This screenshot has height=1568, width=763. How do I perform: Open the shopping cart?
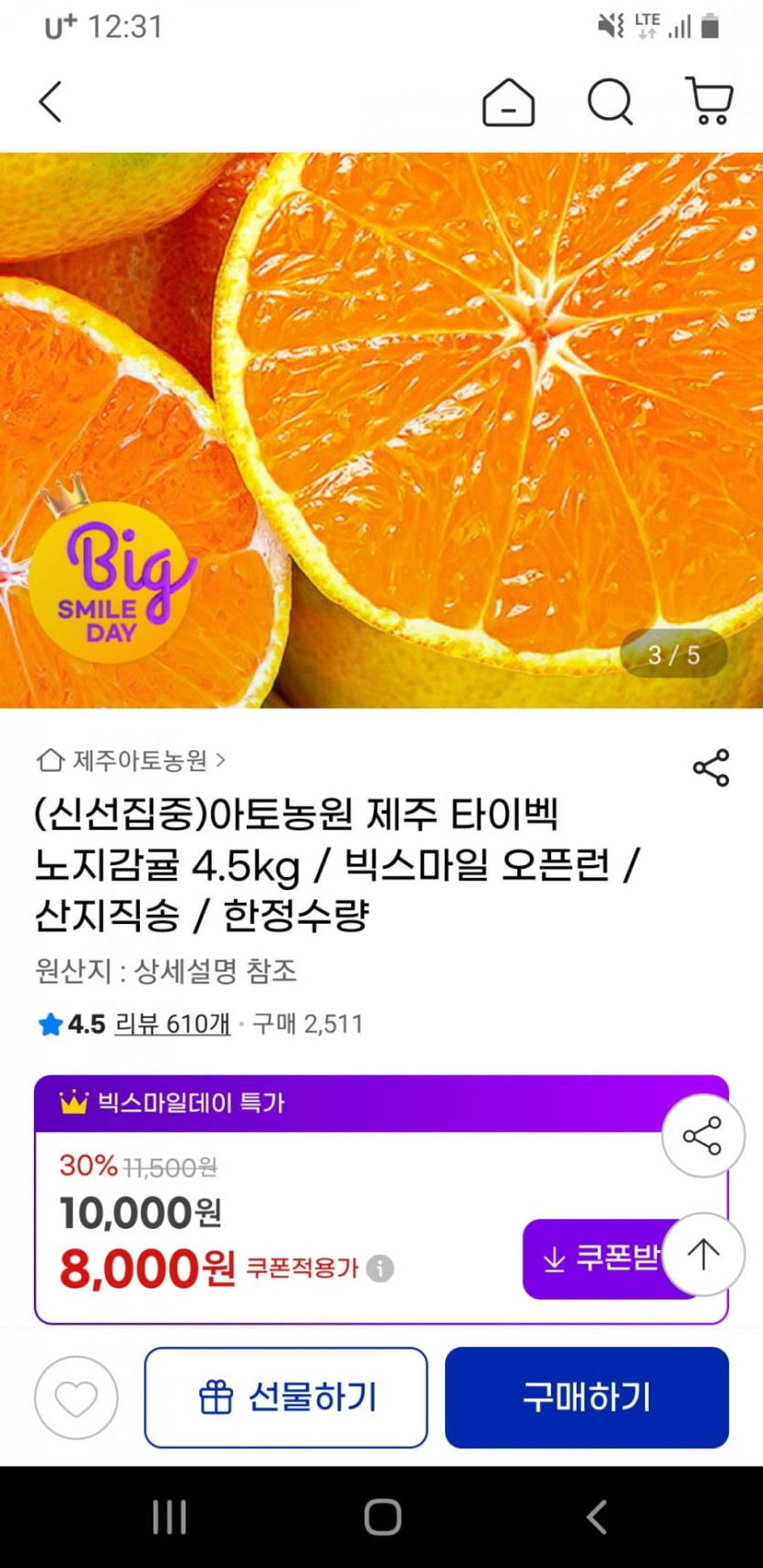point(709,101)
